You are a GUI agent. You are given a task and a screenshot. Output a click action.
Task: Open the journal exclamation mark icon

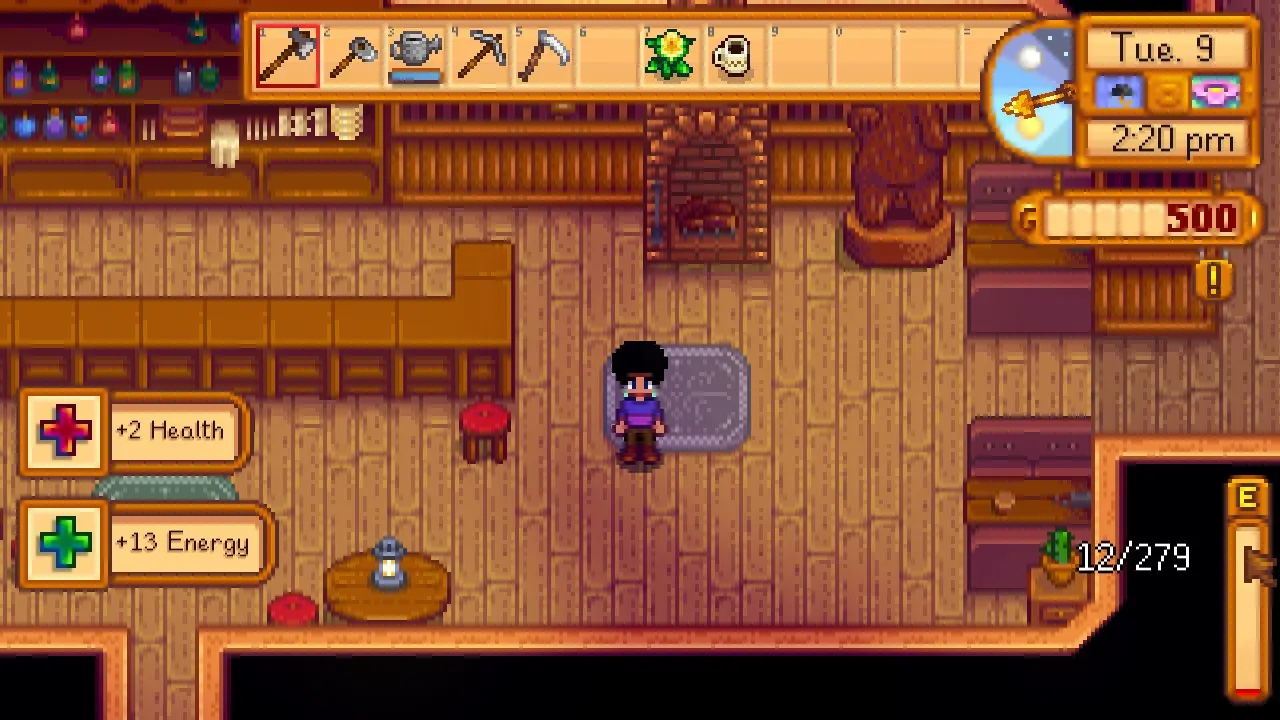click(x=1213, y=281)
